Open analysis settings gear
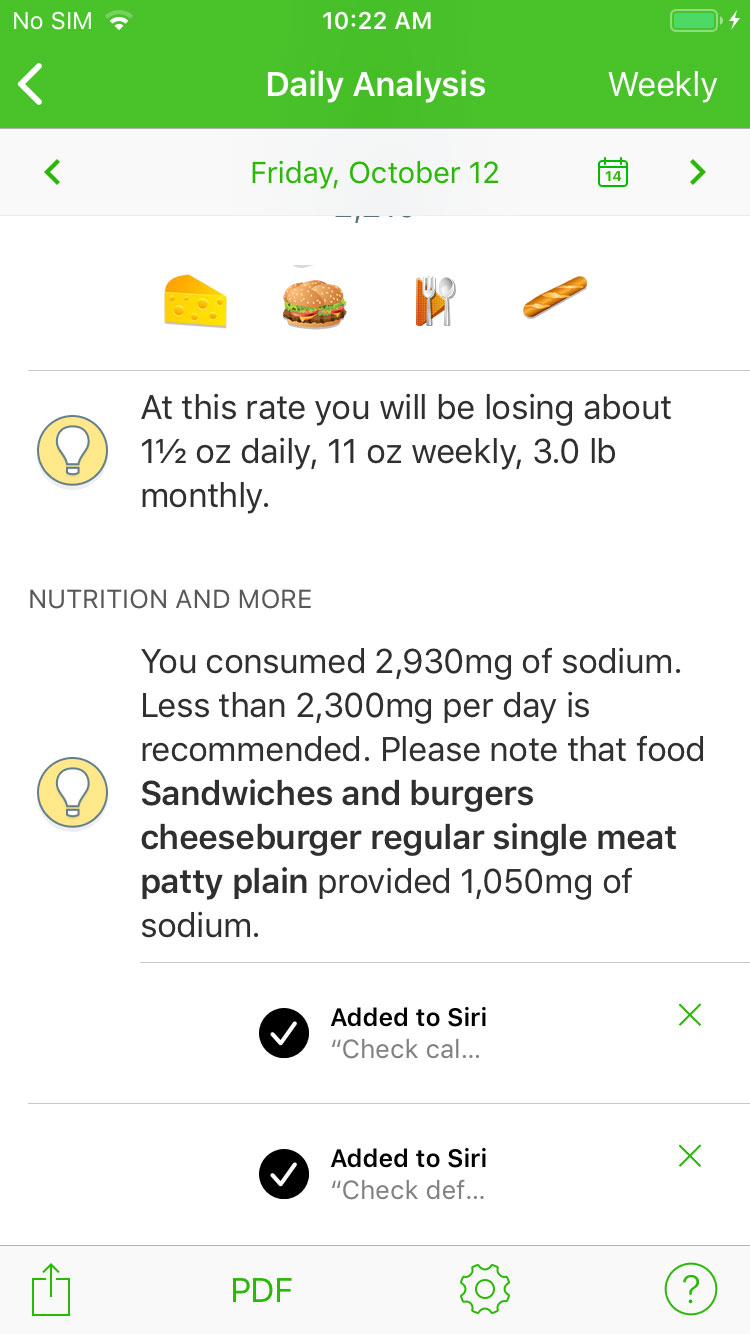 click(x=485, y=1290)
